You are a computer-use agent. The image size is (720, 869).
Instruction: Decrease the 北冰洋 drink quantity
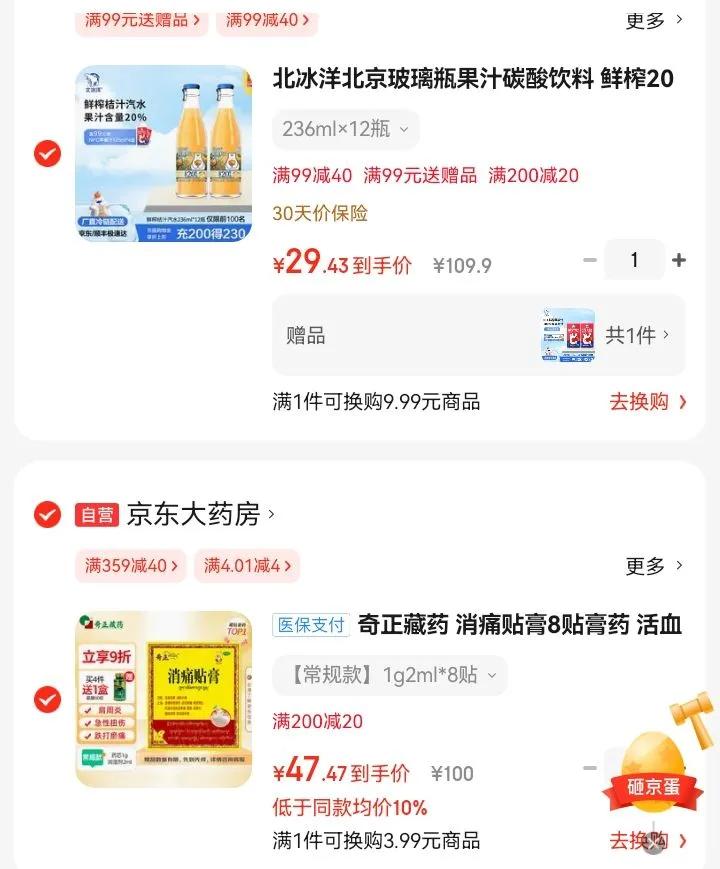click(590, 259)
